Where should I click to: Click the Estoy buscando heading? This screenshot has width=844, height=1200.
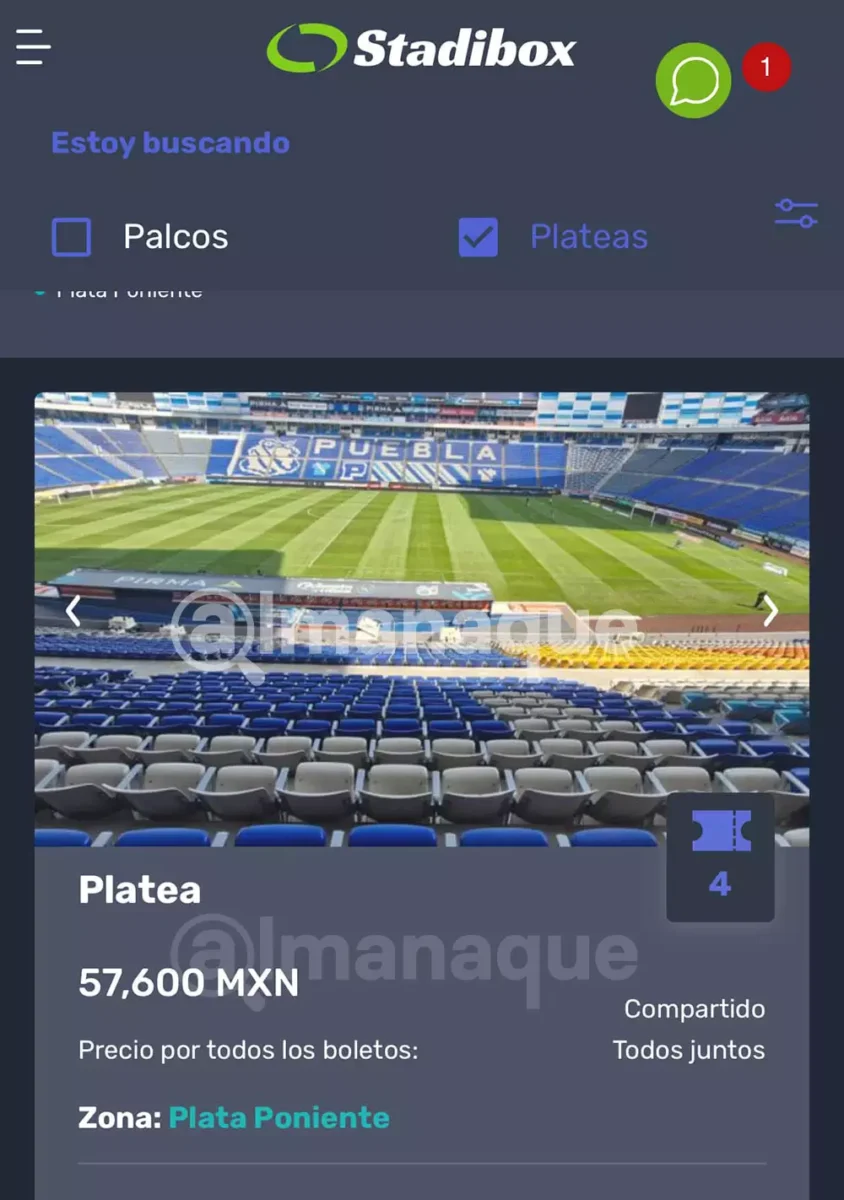pyautogui.click(x=170, y=142)
